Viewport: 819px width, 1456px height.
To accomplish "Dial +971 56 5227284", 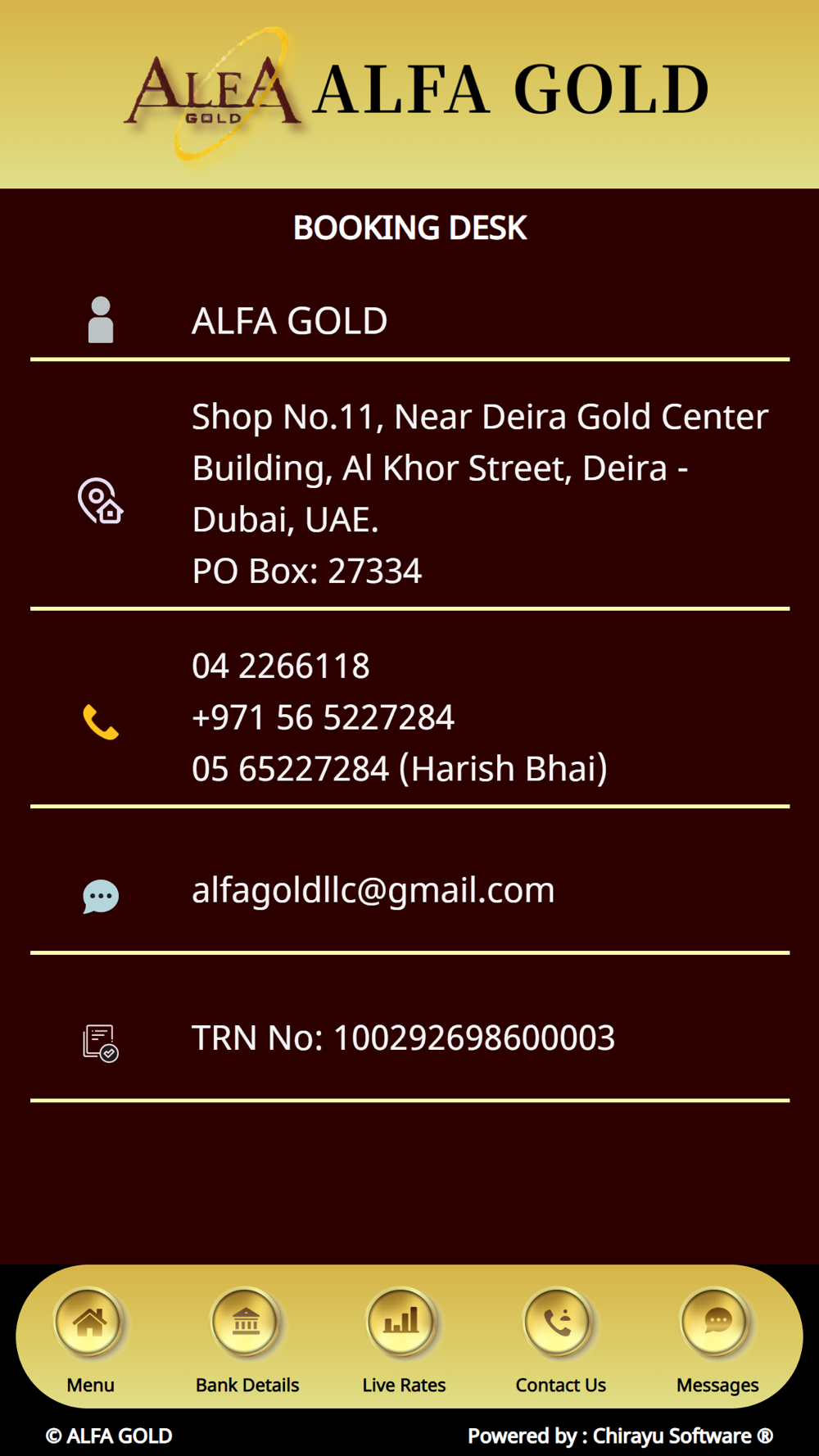I will [323, 717].
